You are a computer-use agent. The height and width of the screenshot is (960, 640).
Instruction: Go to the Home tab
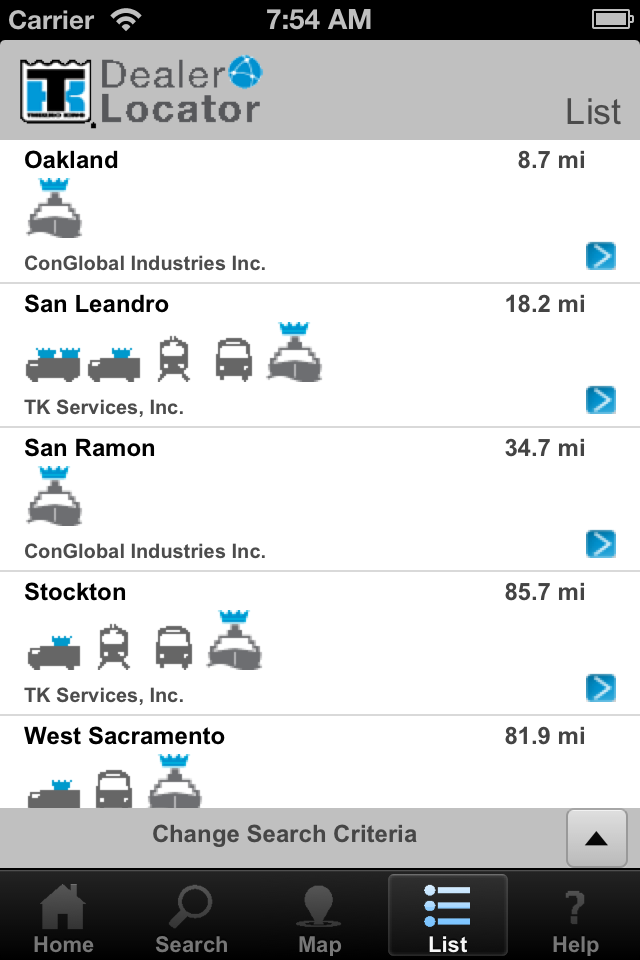tap(63, 916)
